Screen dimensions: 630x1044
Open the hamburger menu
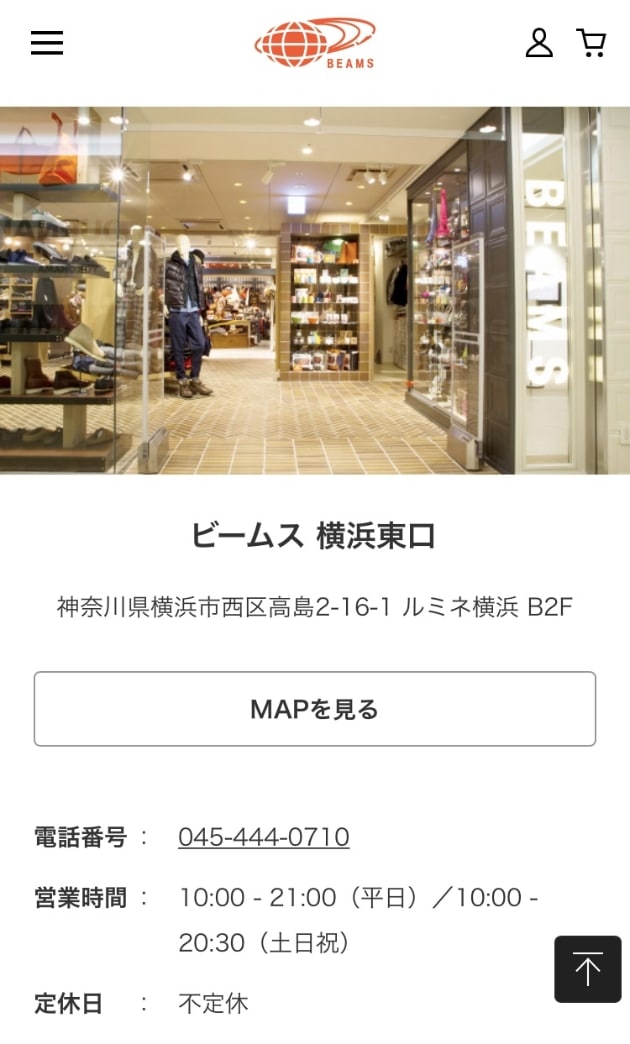[47, 43]
